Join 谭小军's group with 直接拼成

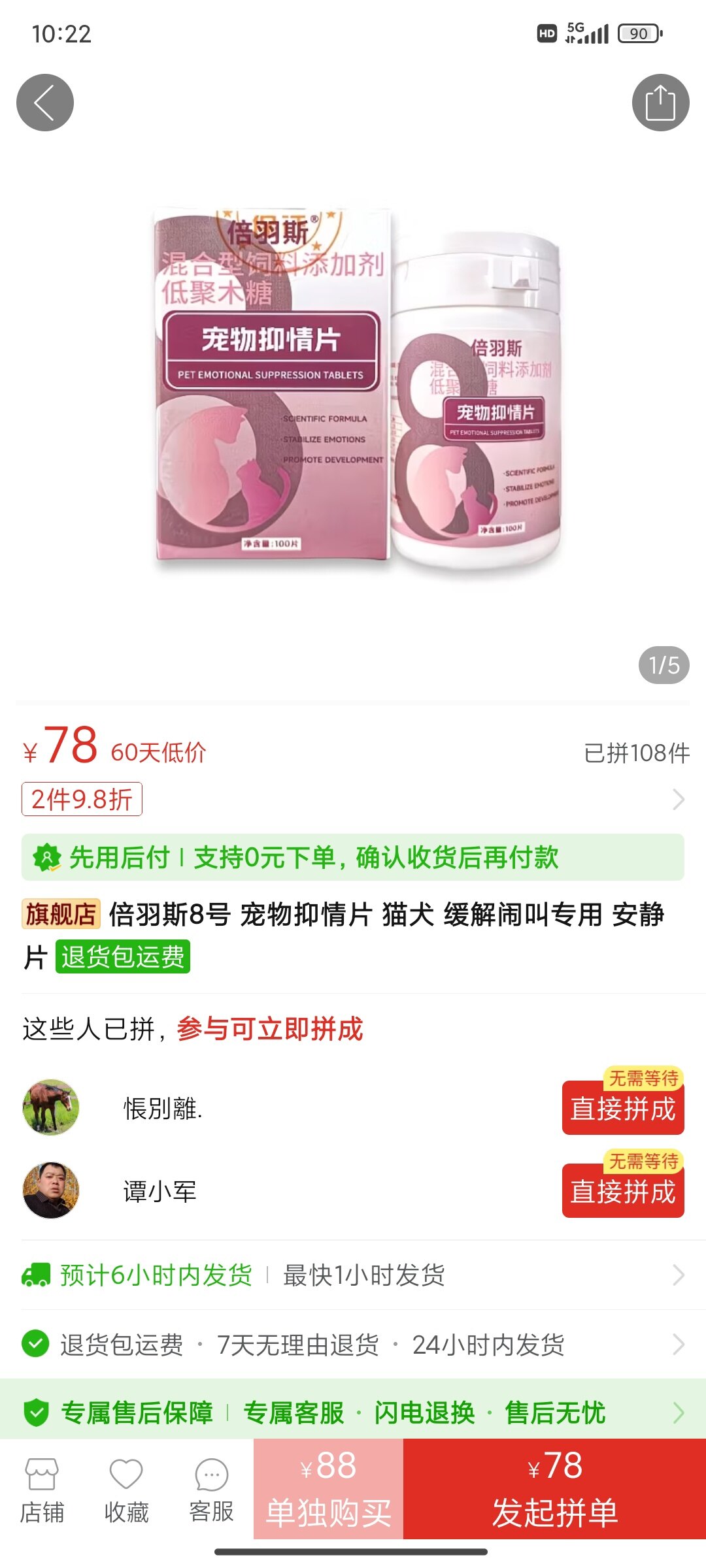pyautogui.click(x=622, y=1191)
